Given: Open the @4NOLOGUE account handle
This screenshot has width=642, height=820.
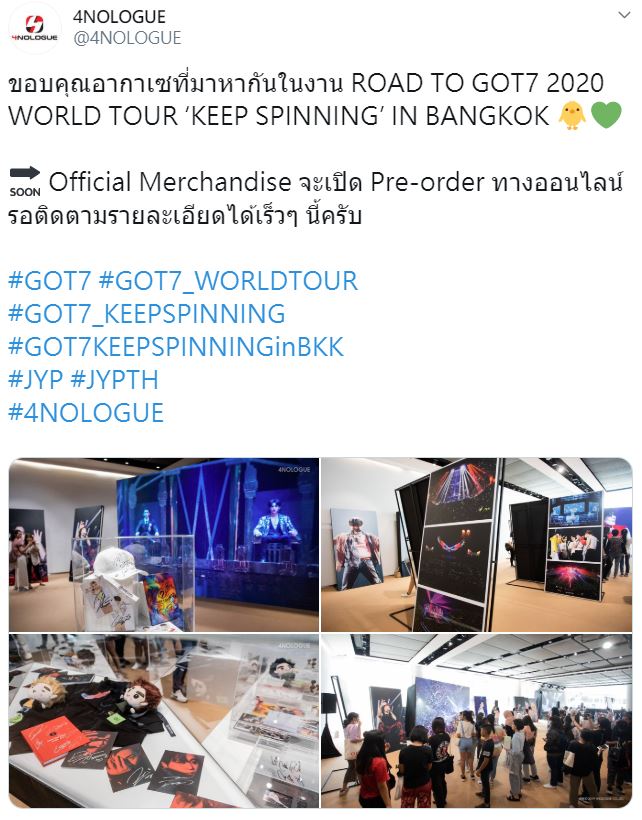Looking at the screenshot, I should pyautogui.click(x=127, y=38).
